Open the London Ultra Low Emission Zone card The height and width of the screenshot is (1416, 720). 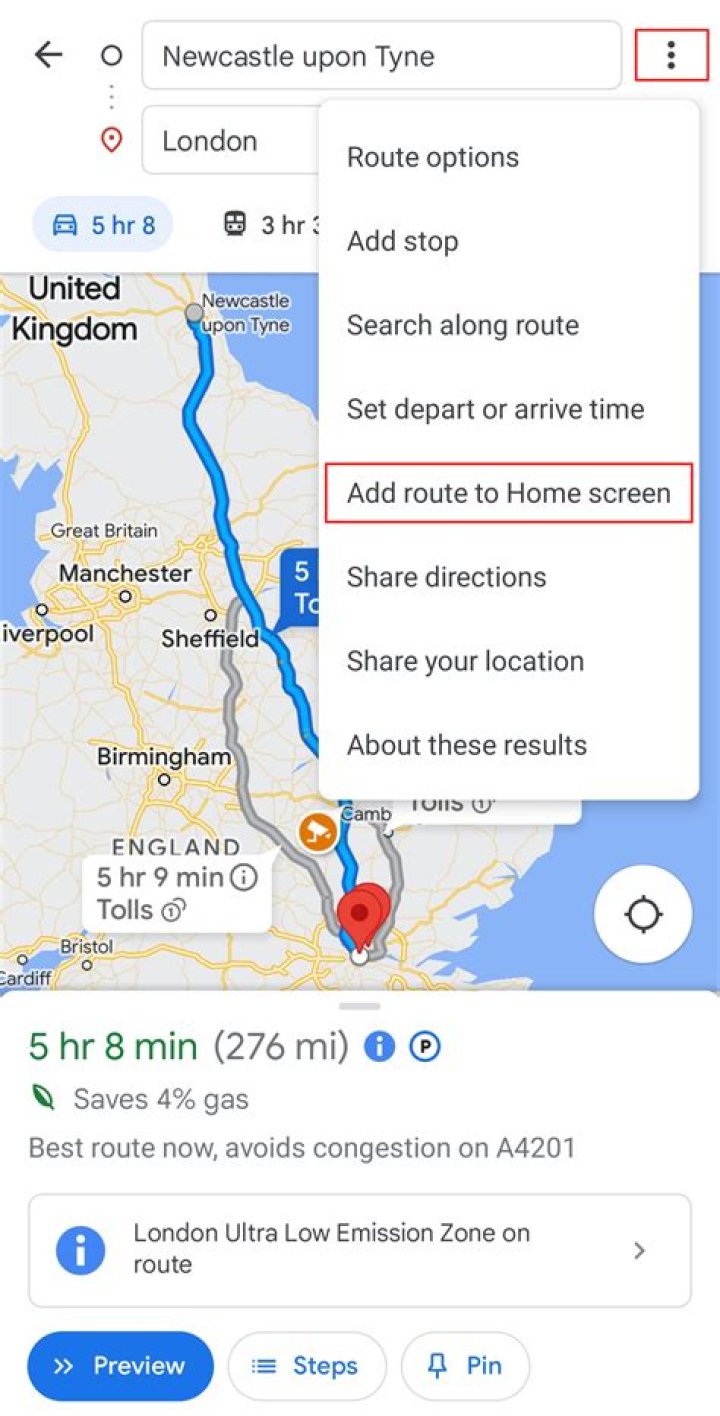tap(359, 1249)
